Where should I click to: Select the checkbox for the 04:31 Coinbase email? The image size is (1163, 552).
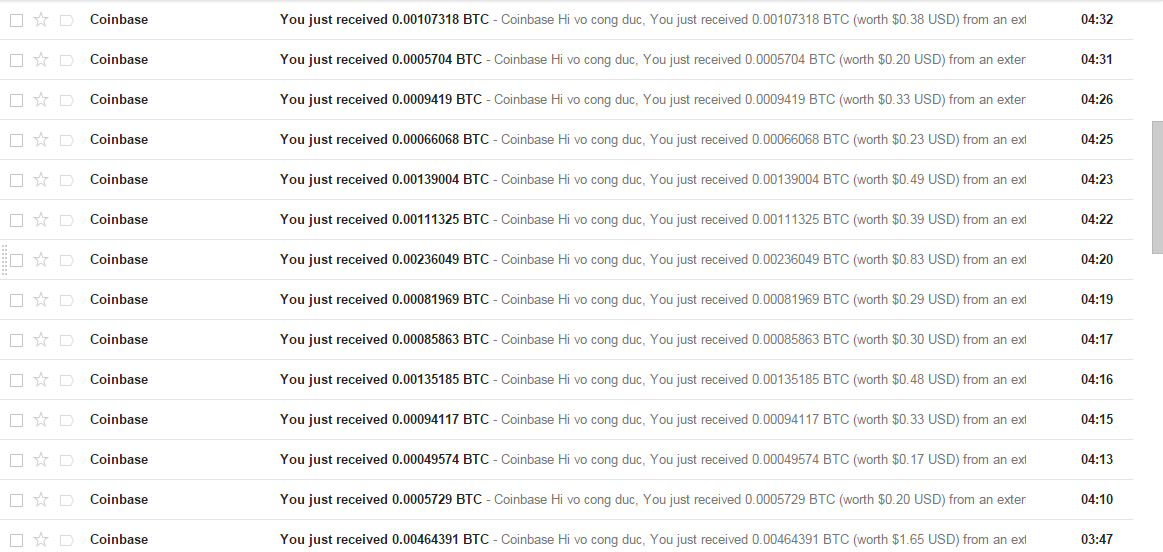[x=16, y=60]
